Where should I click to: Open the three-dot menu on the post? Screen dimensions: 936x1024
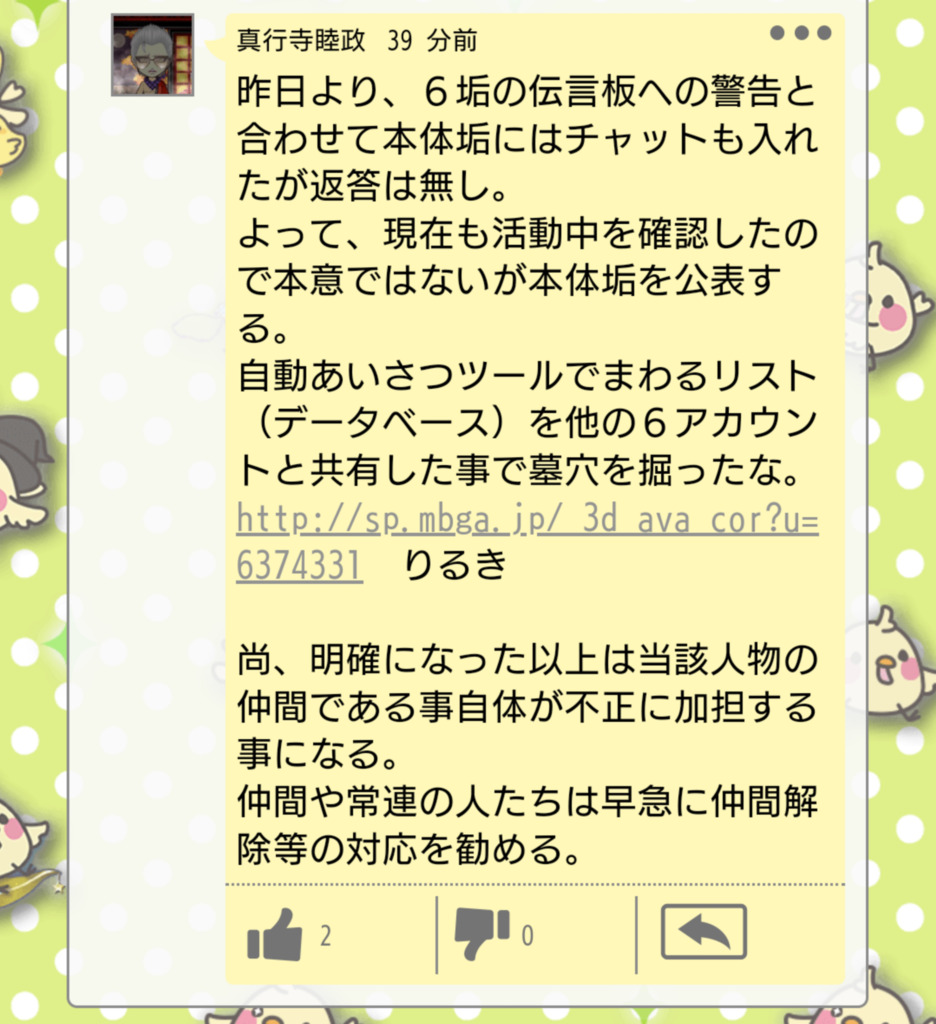pos(801,33)
